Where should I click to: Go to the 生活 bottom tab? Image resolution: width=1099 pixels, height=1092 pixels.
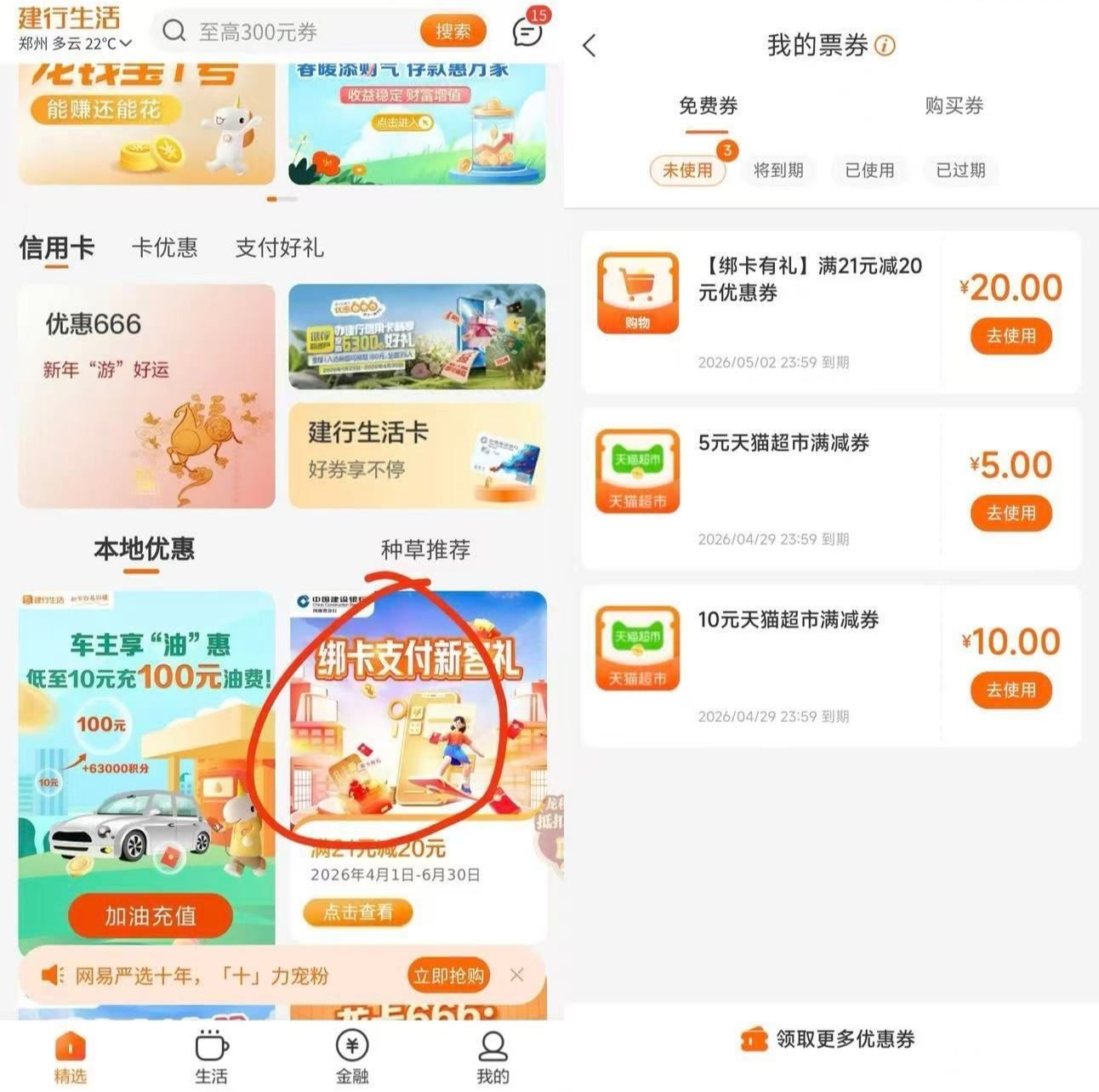pyautogui.click(x=211, y=1057)
